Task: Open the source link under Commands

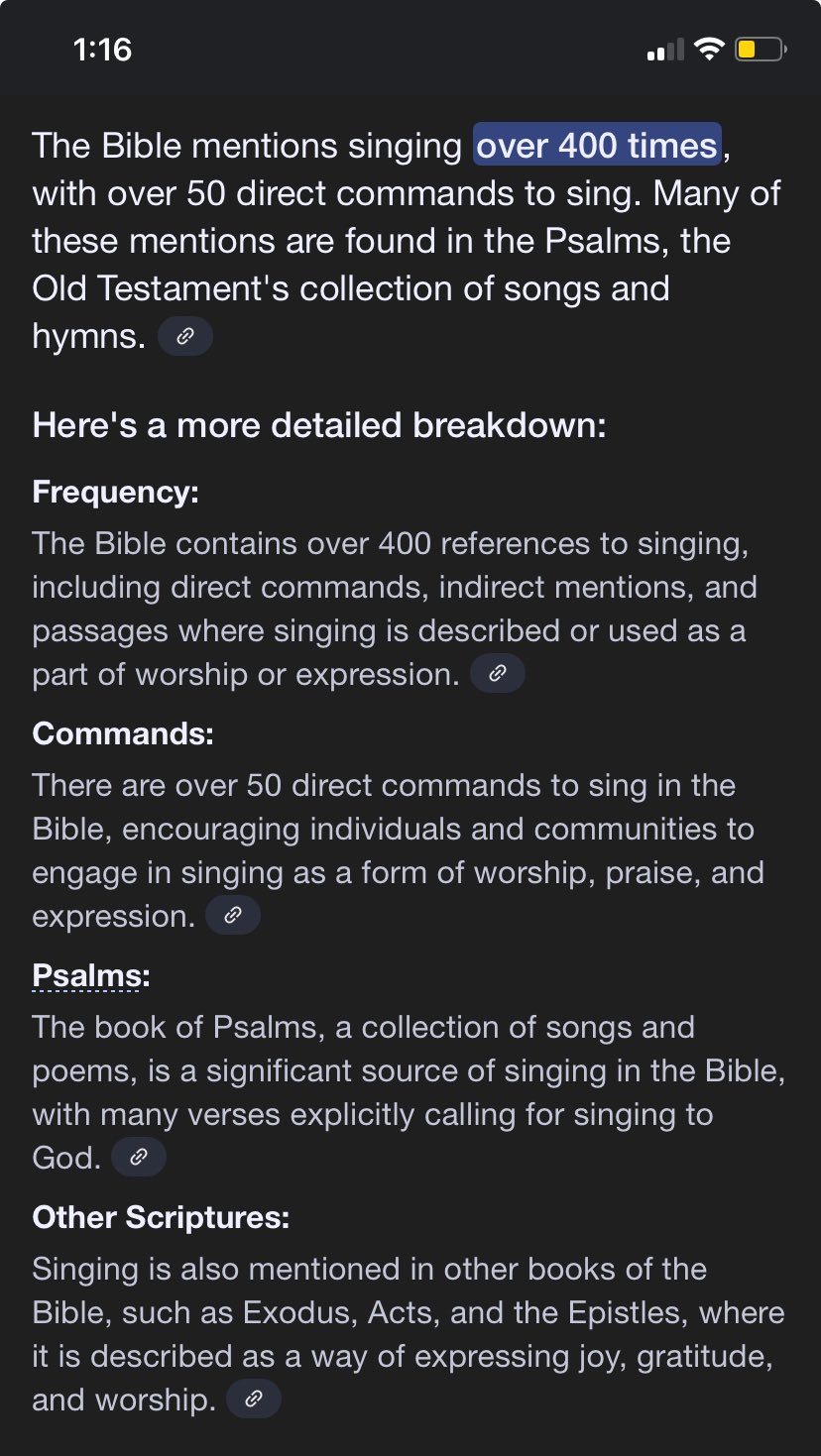Action: tap(233, 916)
